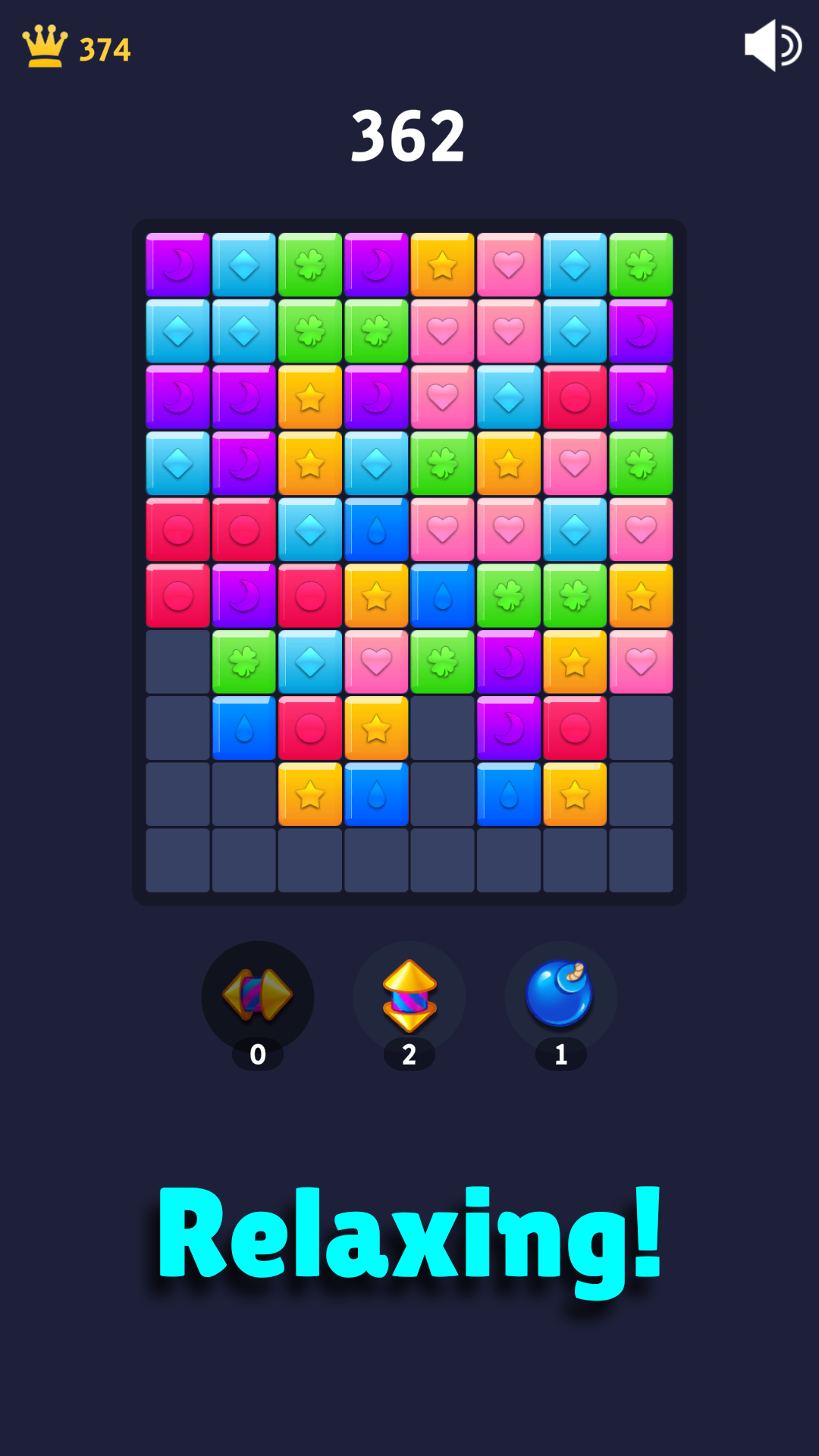This screenshot has height=1456, width=819.
Task: Tap the purple moon block in top-left corner
Action: 176,264
